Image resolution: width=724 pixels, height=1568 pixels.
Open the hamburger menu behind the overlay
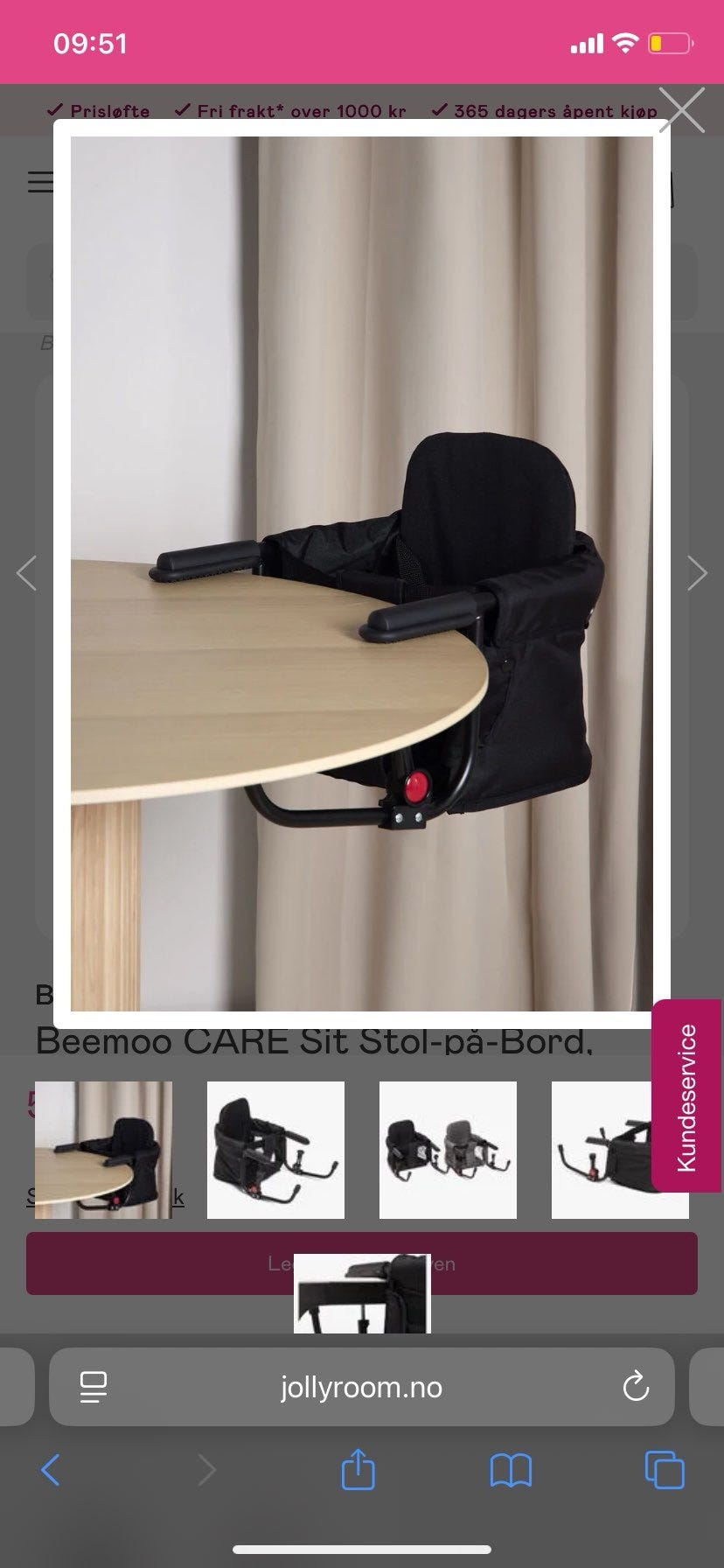pyautogui.click(x=41, y=183)
